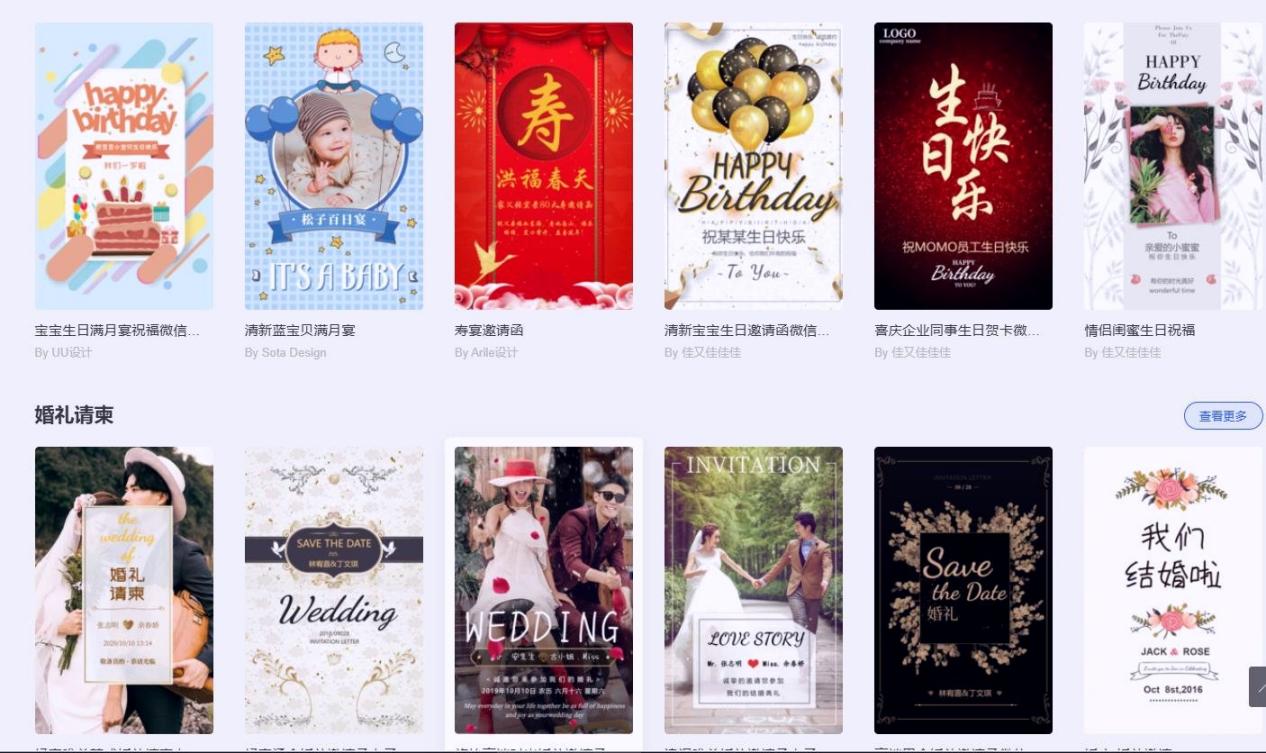Select the 寿宴邀请函 template
Image resolution: width=1266 pixels, height=753 pixels.
tap(543, 166)
